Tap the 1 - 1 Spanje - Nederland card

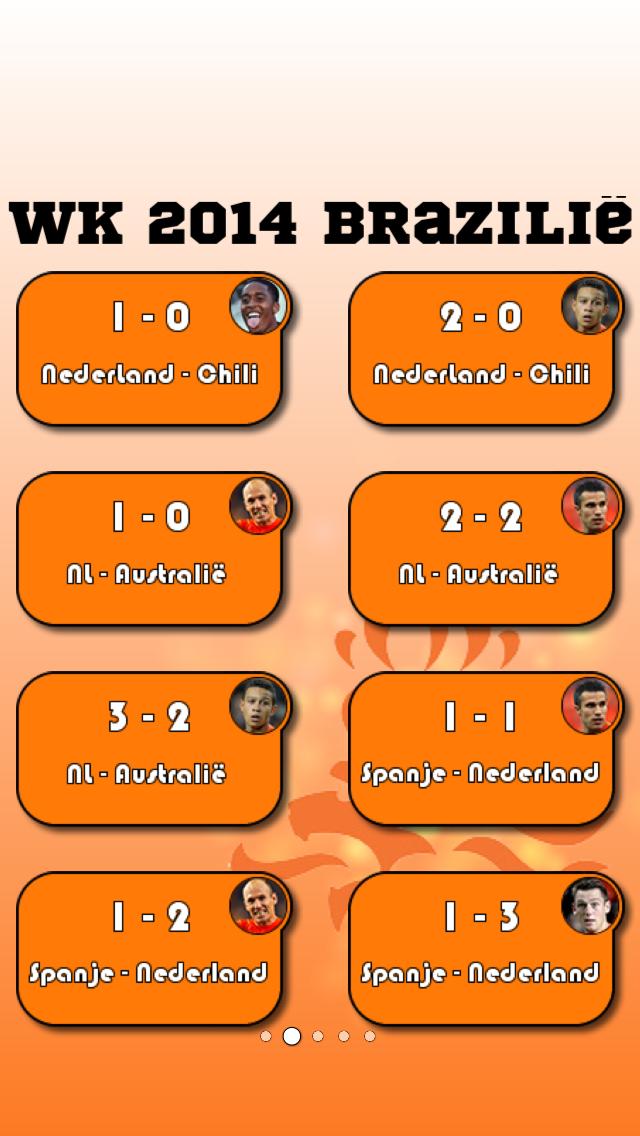click(x=481, y=748)
